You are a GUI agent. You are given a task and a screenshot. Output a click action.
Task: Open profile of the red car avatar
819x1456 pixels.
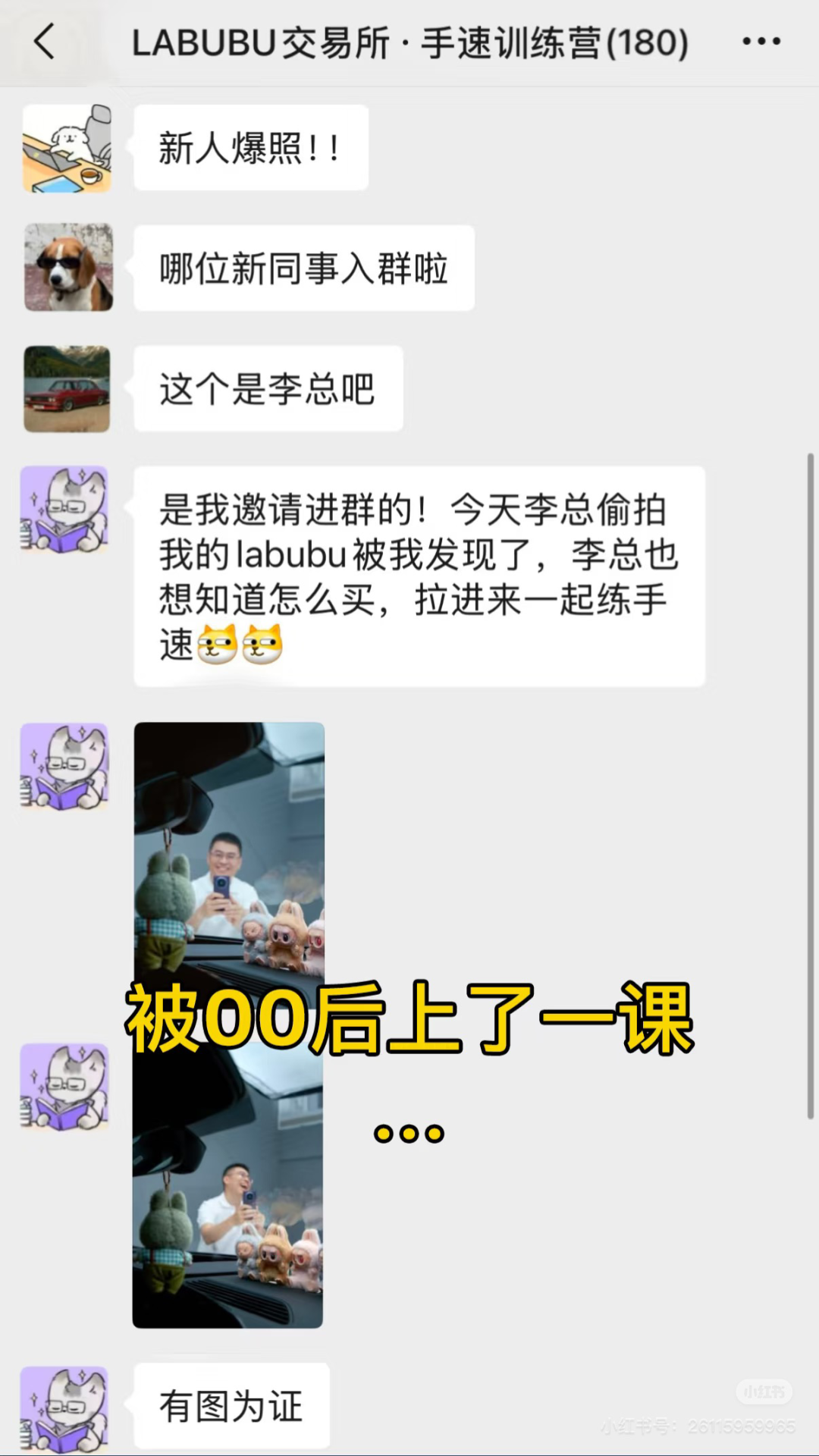67,389
